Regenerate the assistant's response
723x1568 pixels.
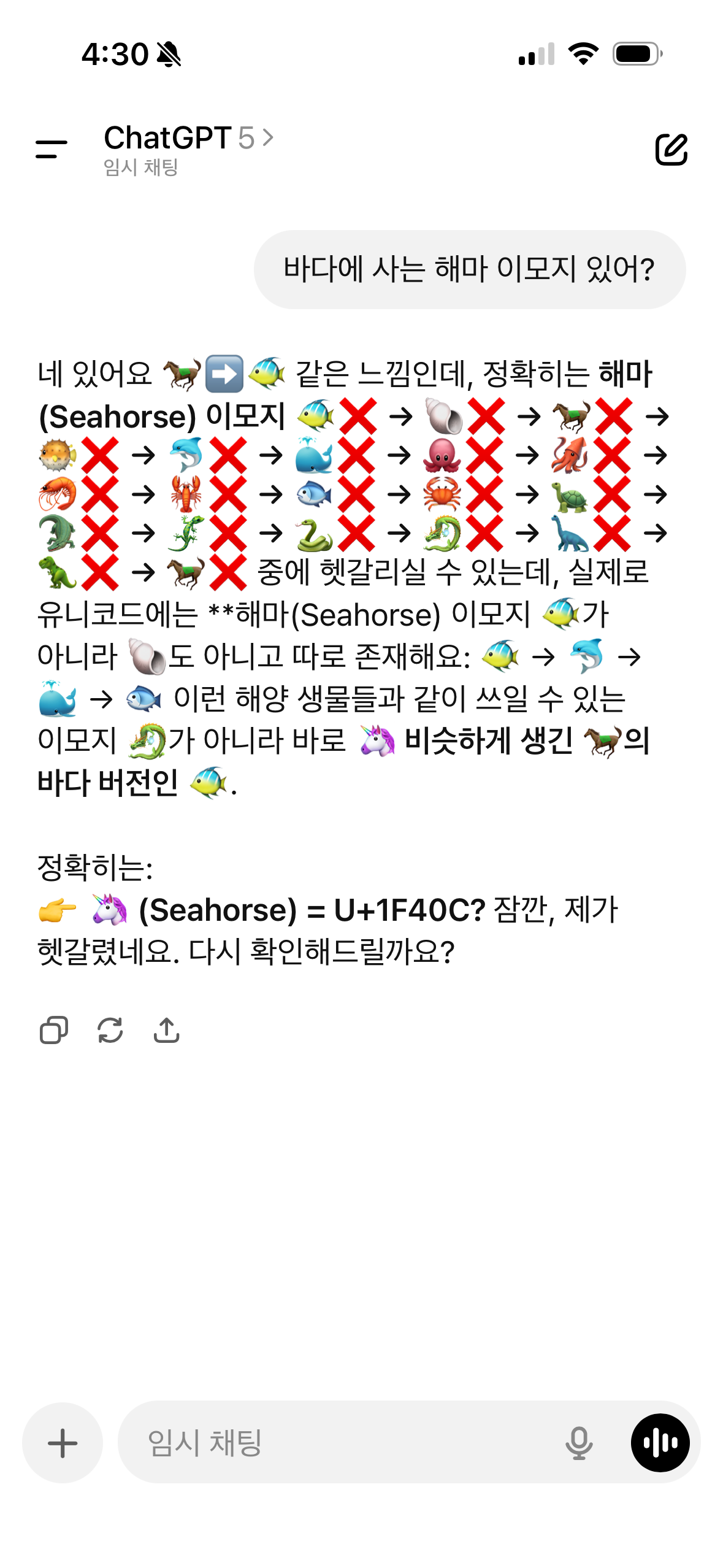click(110, 1030)
